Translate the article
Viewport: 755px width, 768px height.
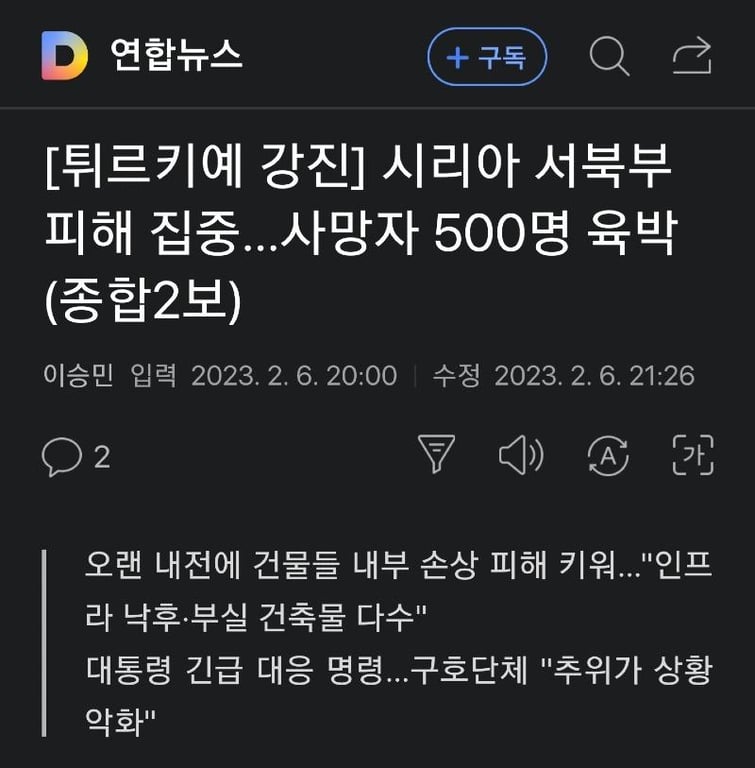point(607,456)
